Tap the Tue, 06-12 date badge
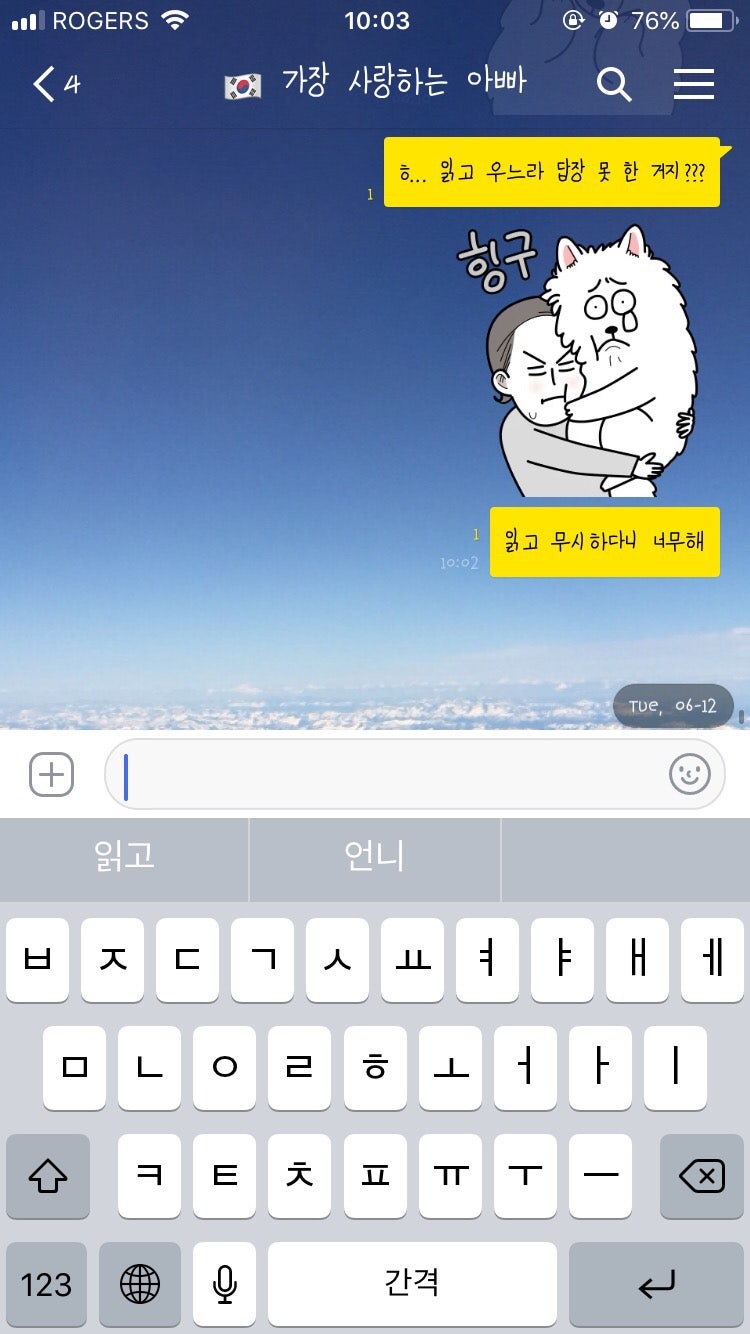The width and height of the screenshot is (750, 1334). pyautogui.click(x=673, y=705)
